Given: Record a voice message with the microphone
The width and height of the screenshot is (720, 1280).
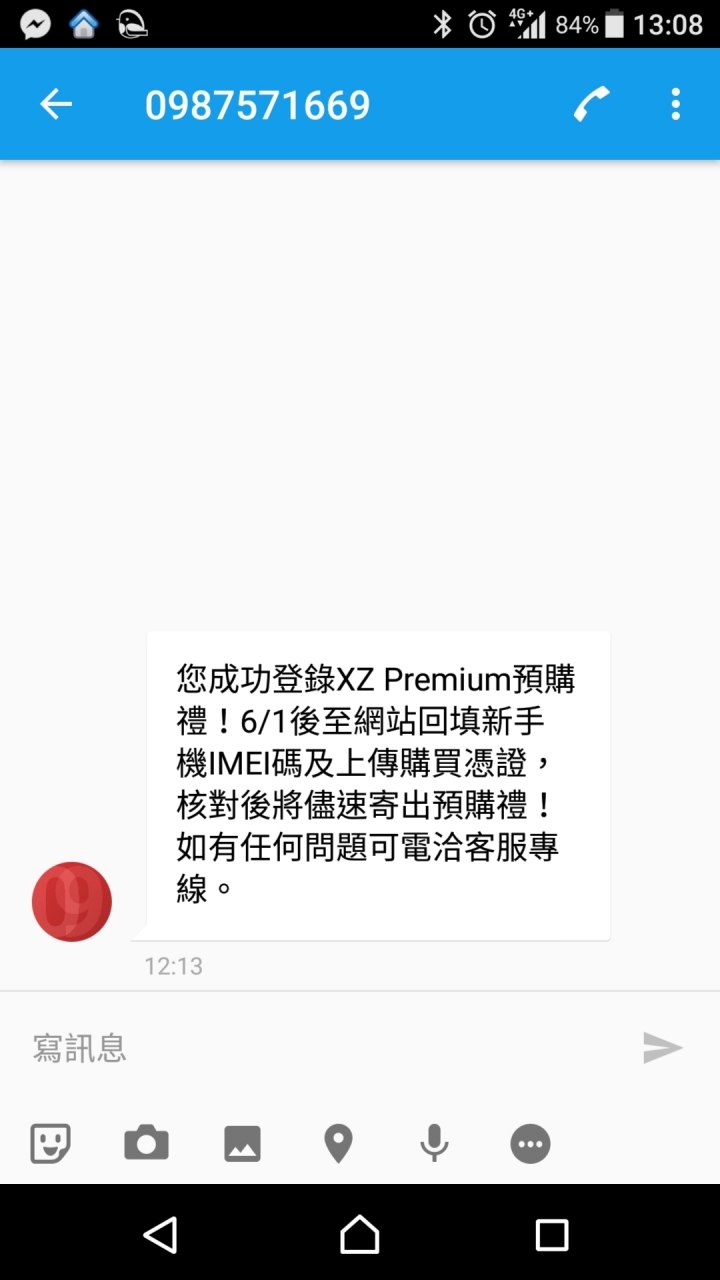Looking at the screenshot, I should pyautogui.click(x=434, y=1143).
